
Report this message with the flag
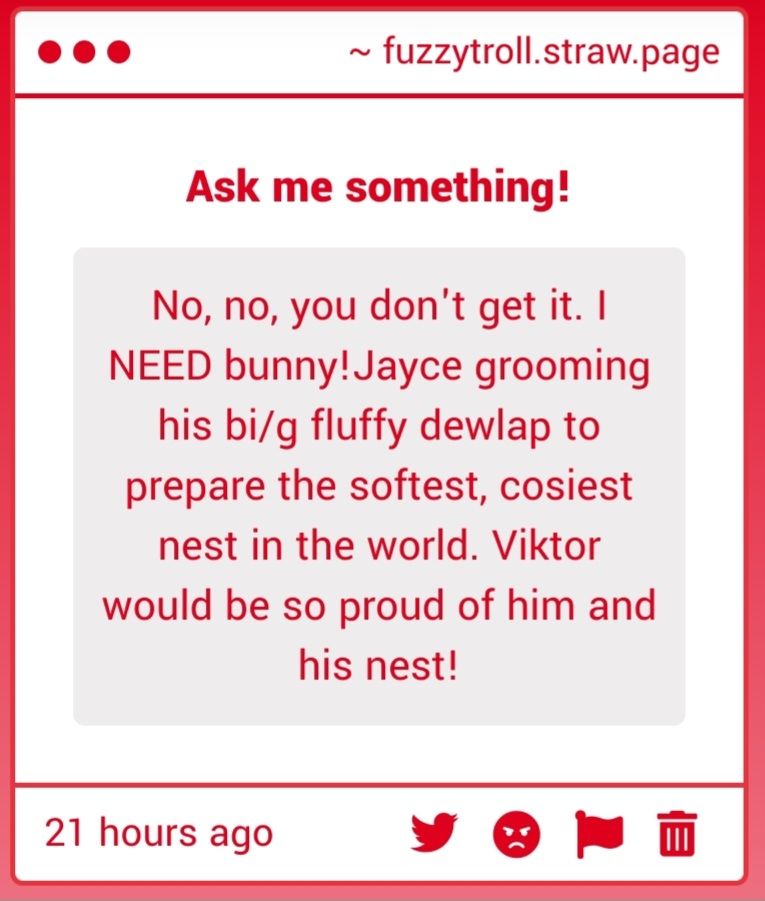(x=598, y=833)
